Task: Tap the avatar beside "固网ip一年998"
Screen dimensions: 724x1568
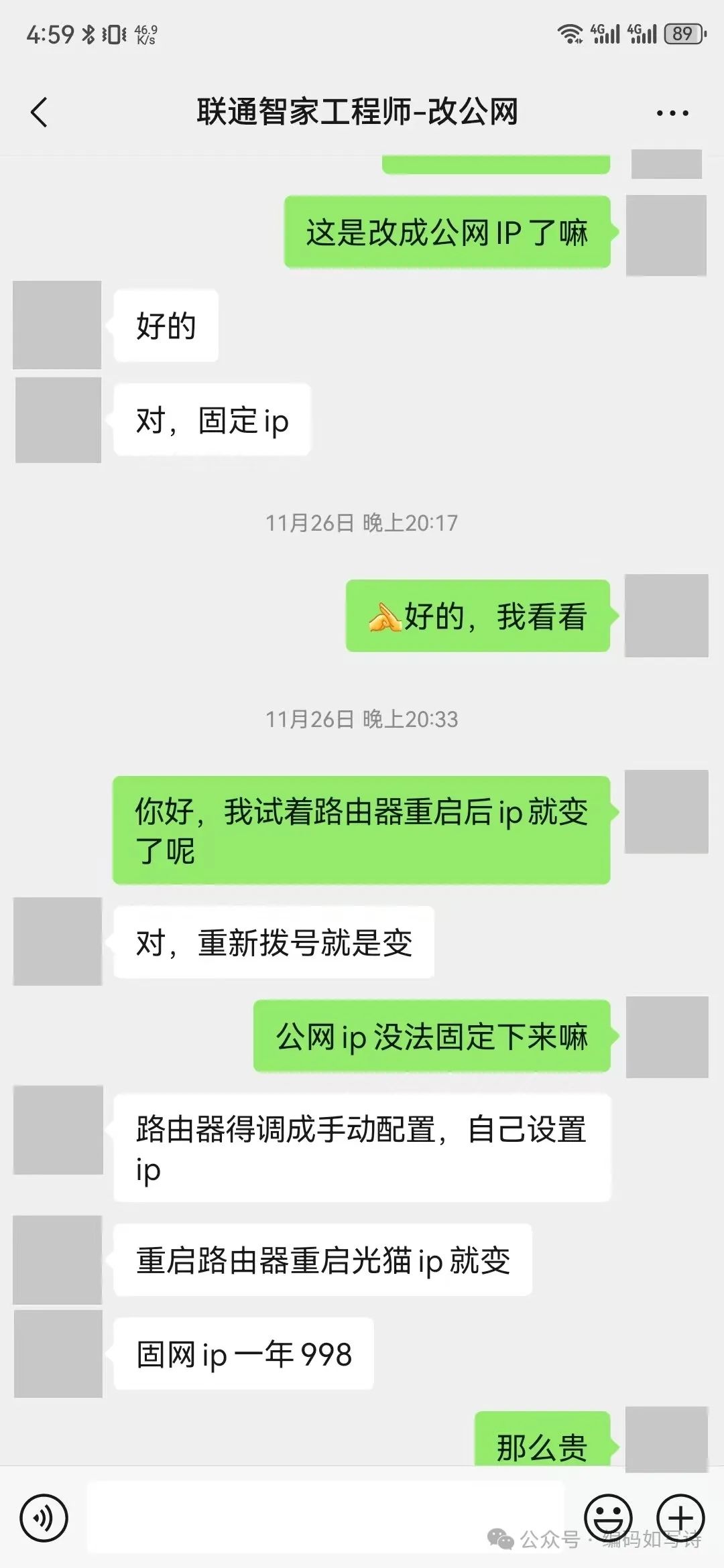Action: click(58, 1354)
